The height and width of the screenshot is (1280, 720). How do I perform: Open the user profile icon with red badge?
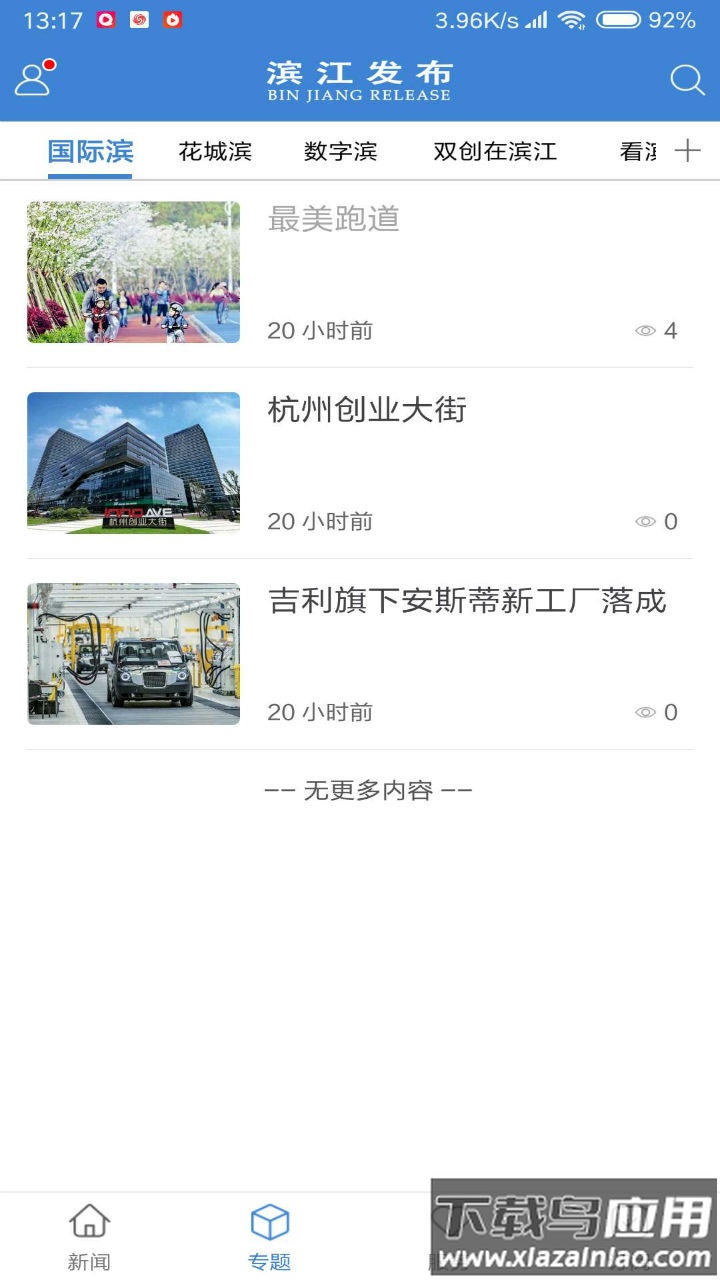coord(33,78)
